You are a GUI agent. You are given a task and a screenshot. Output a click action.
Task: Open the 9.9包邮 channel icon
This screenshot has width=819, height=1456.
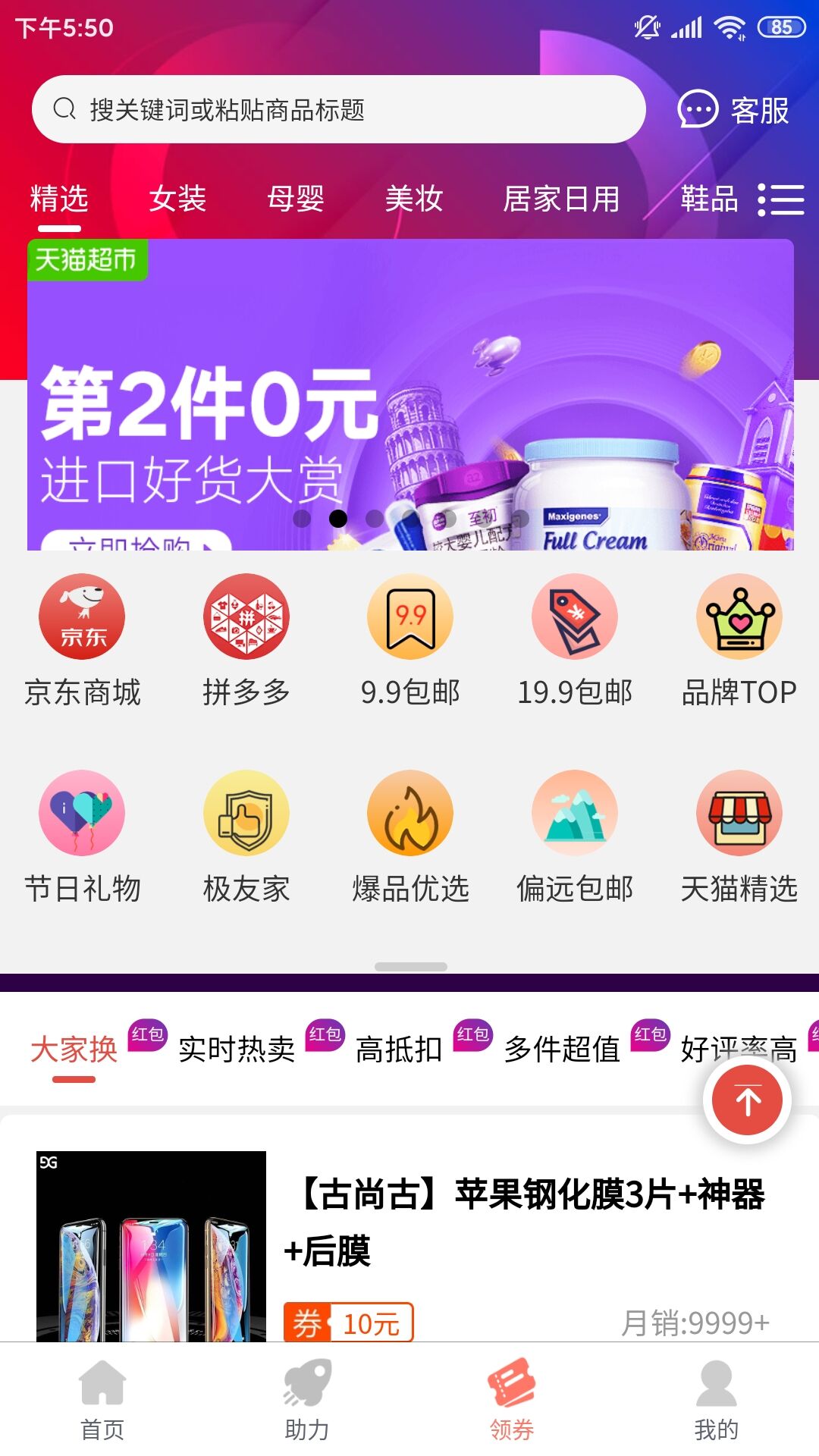click(x=409, y=616)
